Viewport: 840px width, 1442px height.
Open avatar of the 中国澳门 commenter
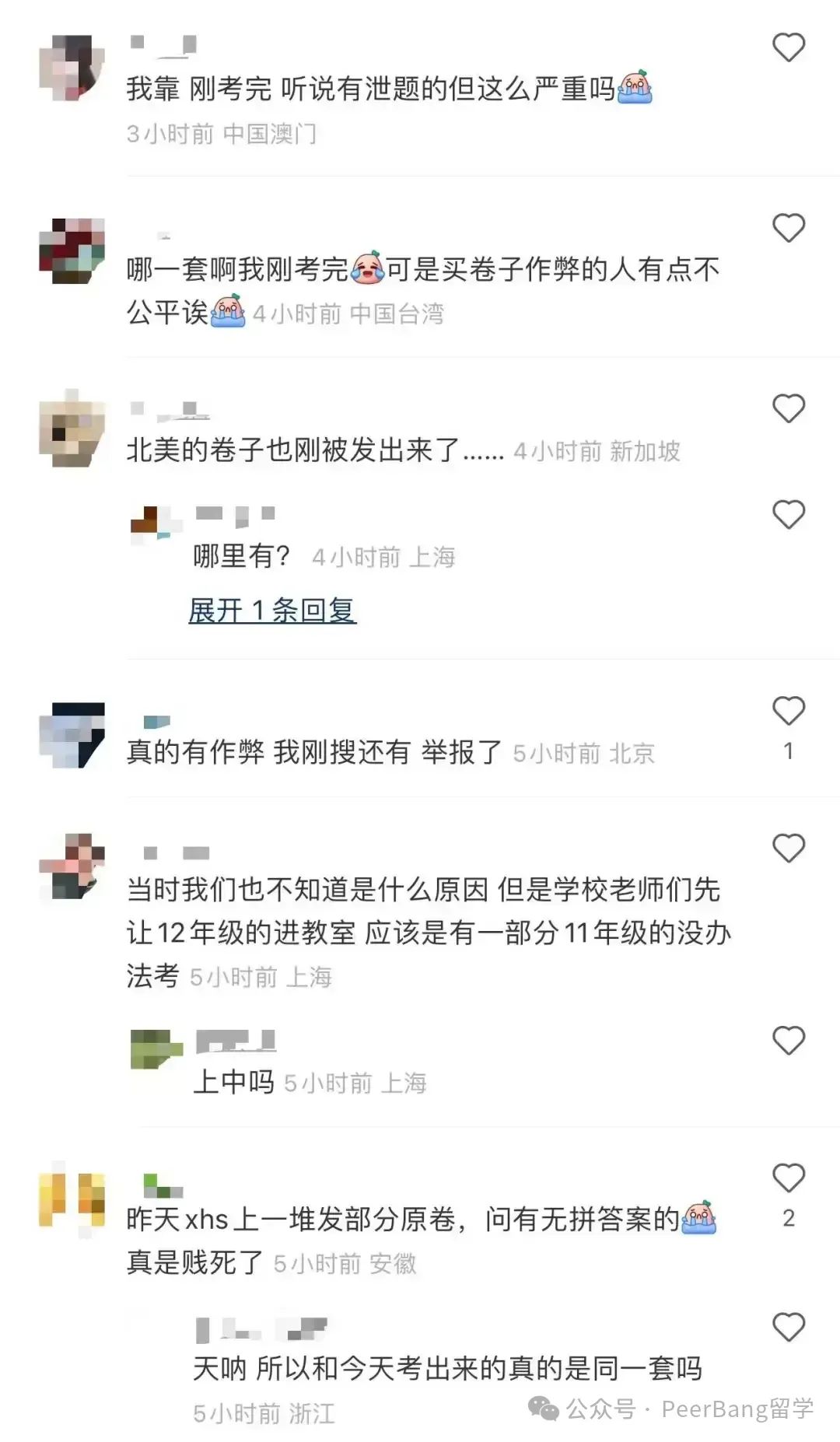[72, 68]
